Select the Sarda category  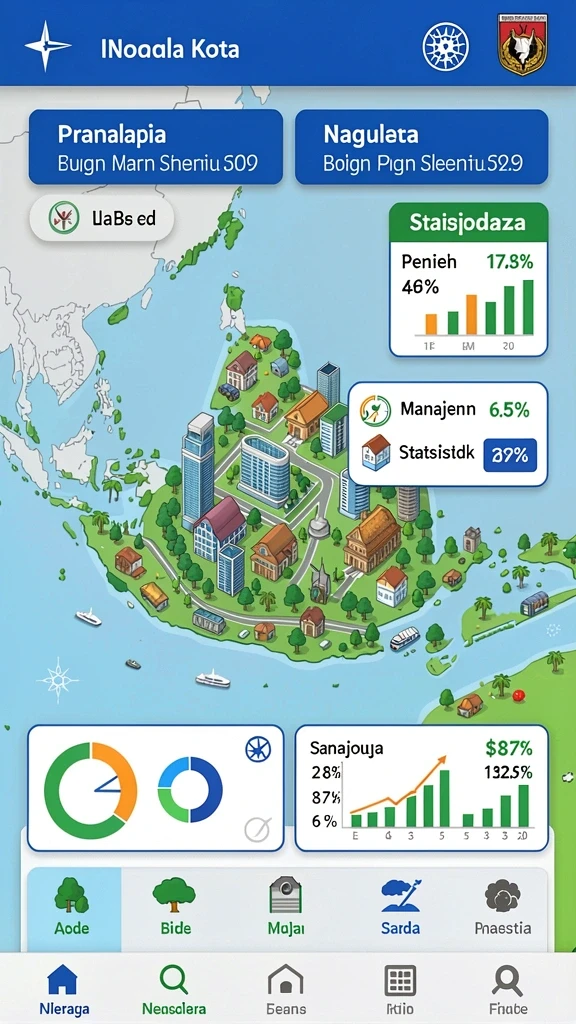click(x=400, y=909)
